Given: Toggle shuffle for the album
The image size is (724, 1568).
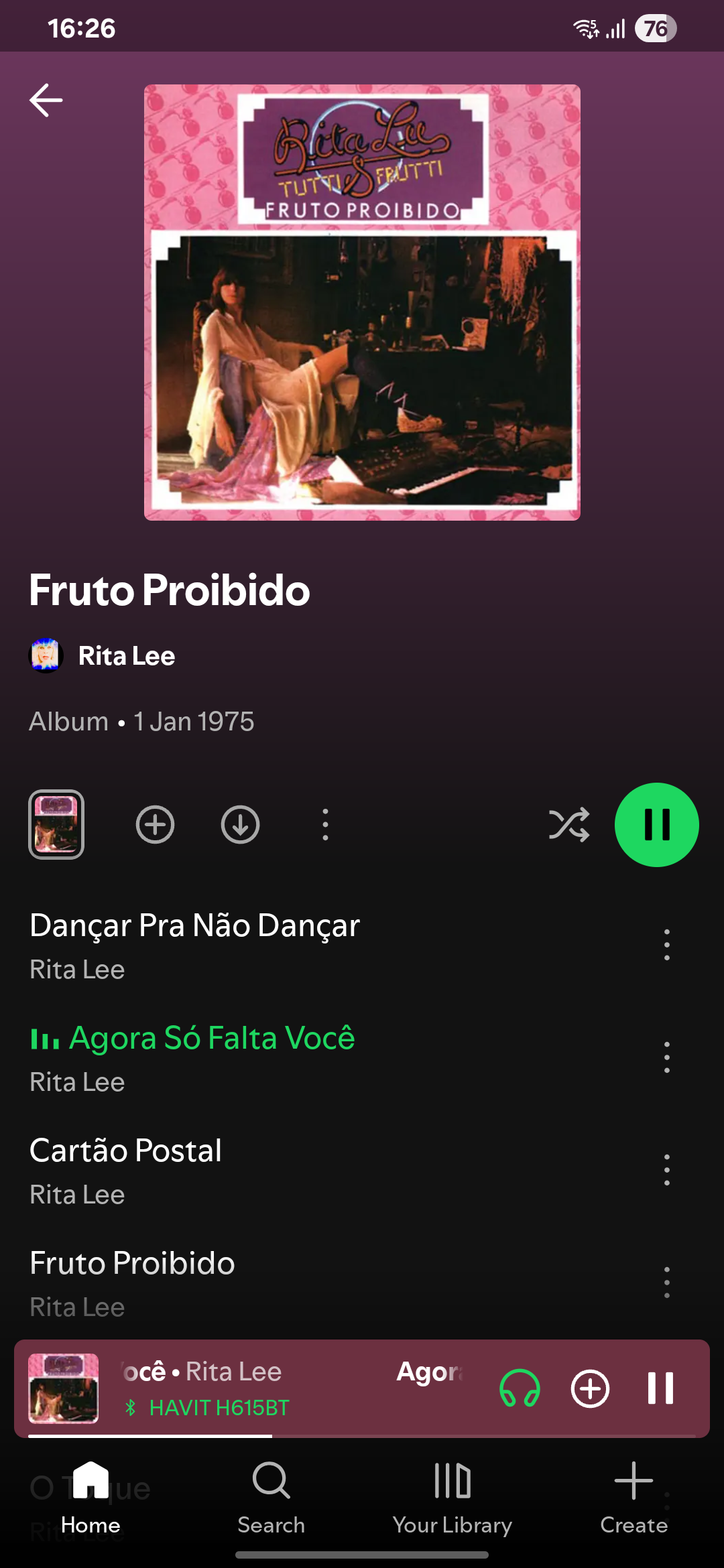Looking at the screenshot, I should 569,824.
